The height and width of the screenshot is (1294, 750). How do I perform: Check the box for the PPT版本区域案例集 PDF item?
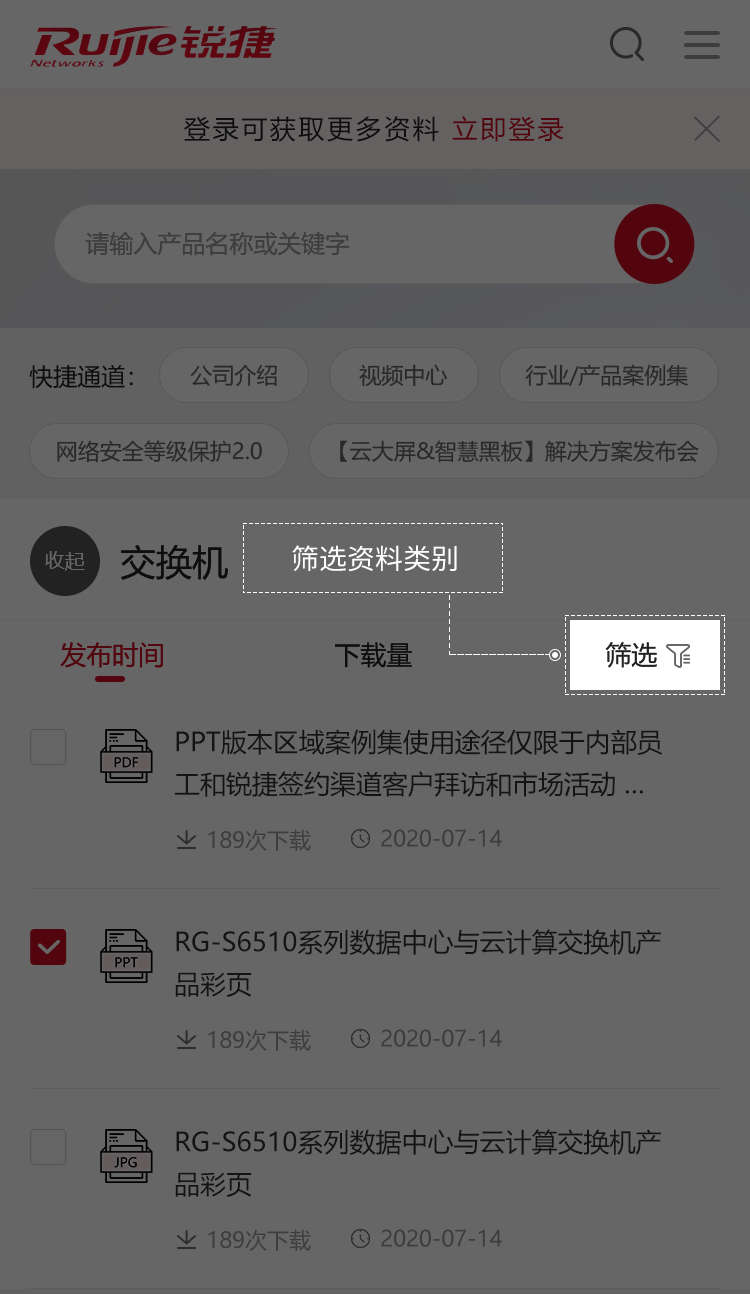tap(48, 747)
